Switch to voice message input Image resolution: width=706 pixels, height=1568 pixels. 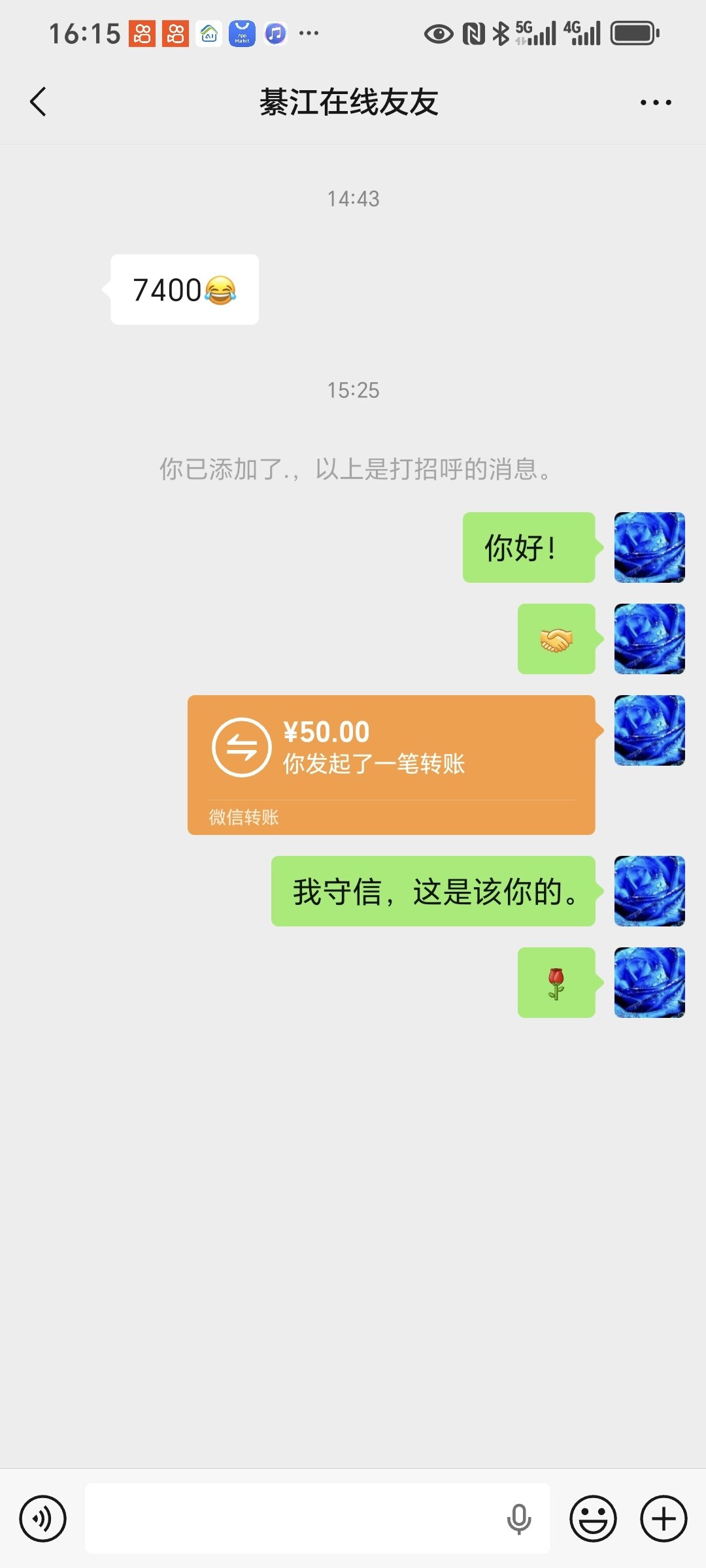pyautogui.click(x=43, y=1518)
